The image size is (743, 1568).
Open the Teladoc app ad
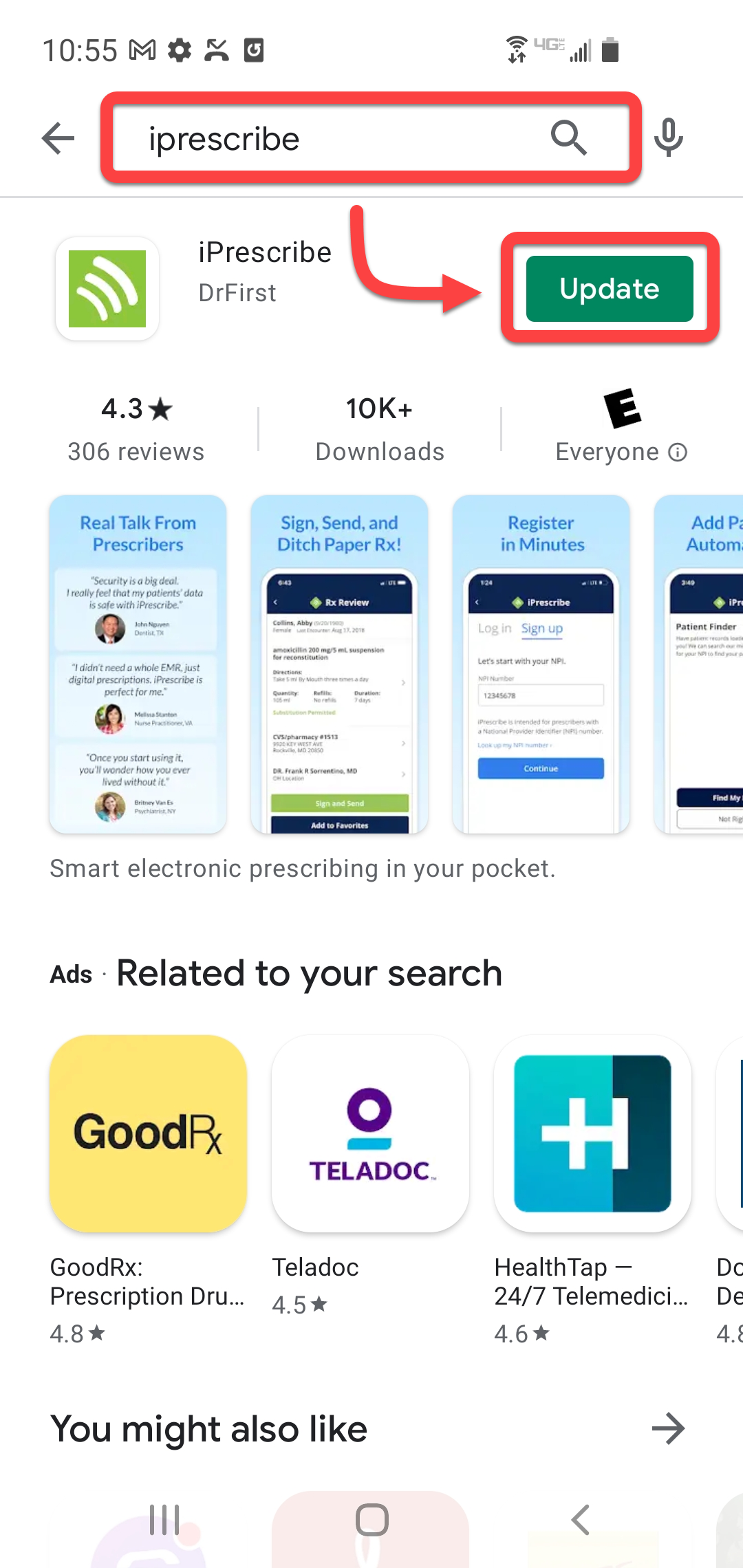pyautogui.click(x=370, y=1134)
